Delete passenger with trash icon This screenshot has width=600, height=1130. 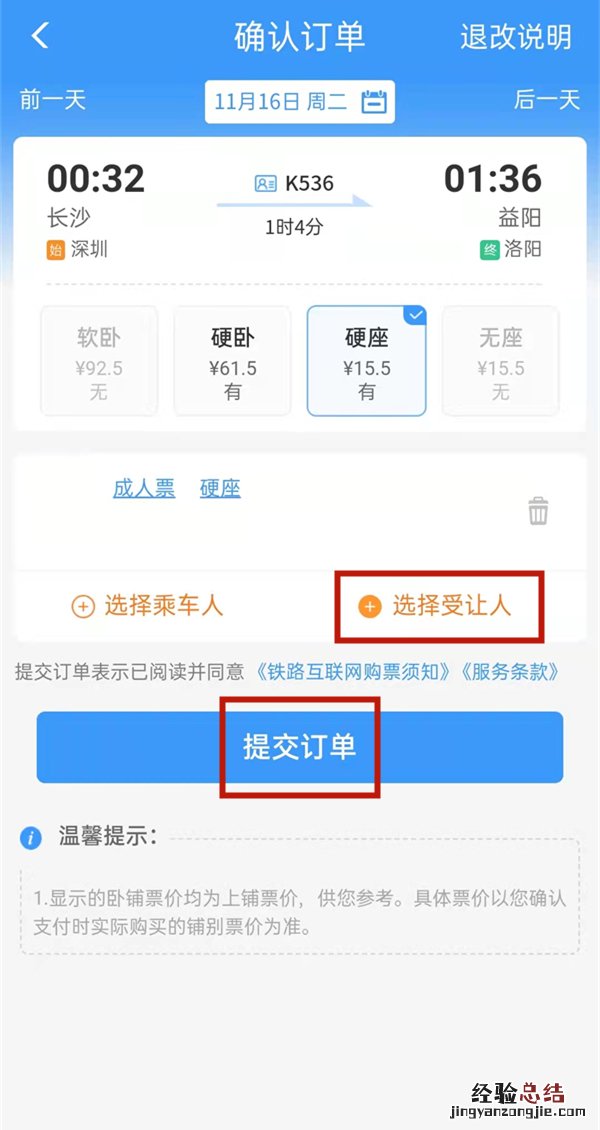[x=538, y=511]
